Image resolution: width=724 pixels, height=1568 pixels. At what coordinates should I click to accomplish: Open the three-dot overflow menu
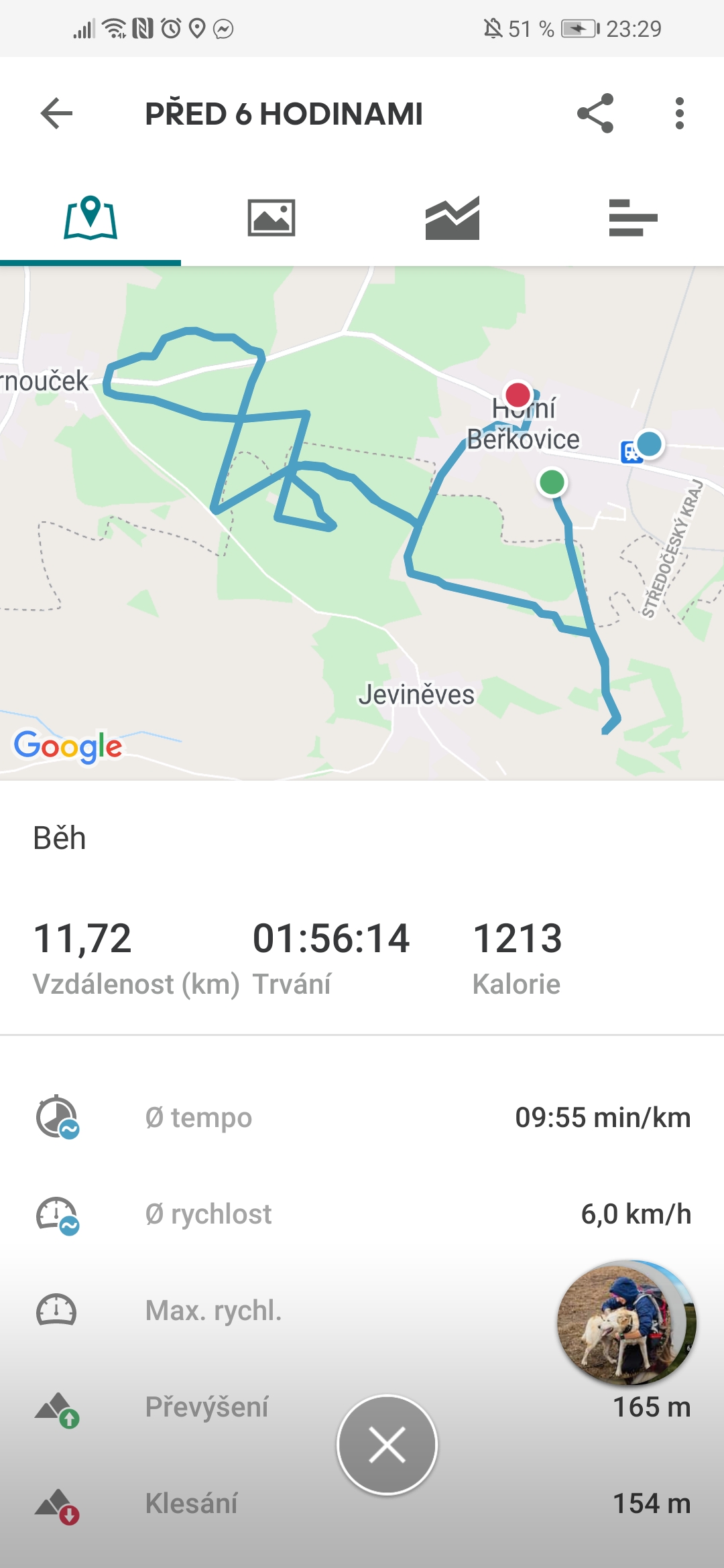[680, 113]
